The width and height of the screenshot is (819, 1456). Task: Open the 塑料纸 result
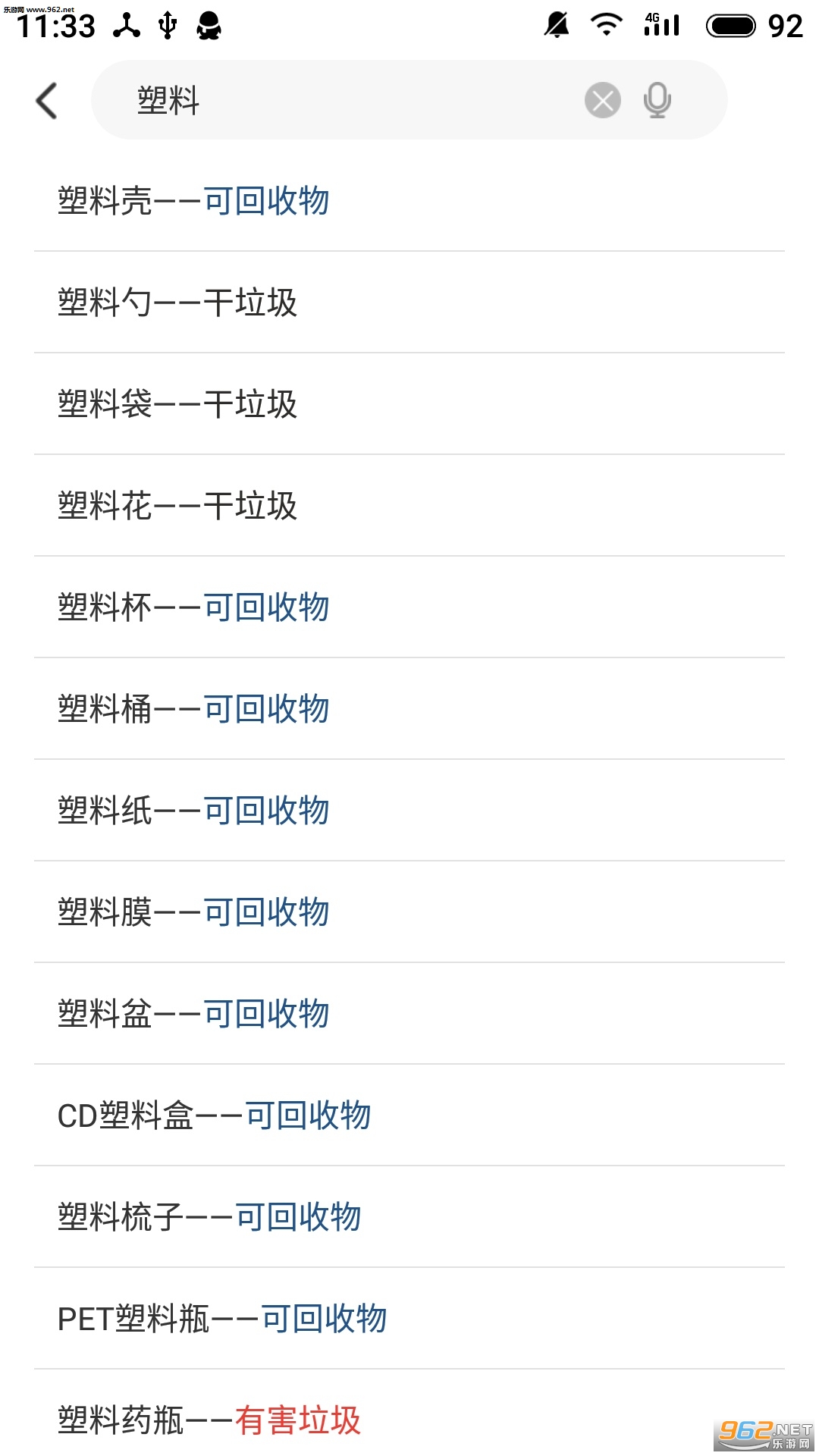click(x=409, y=811)
